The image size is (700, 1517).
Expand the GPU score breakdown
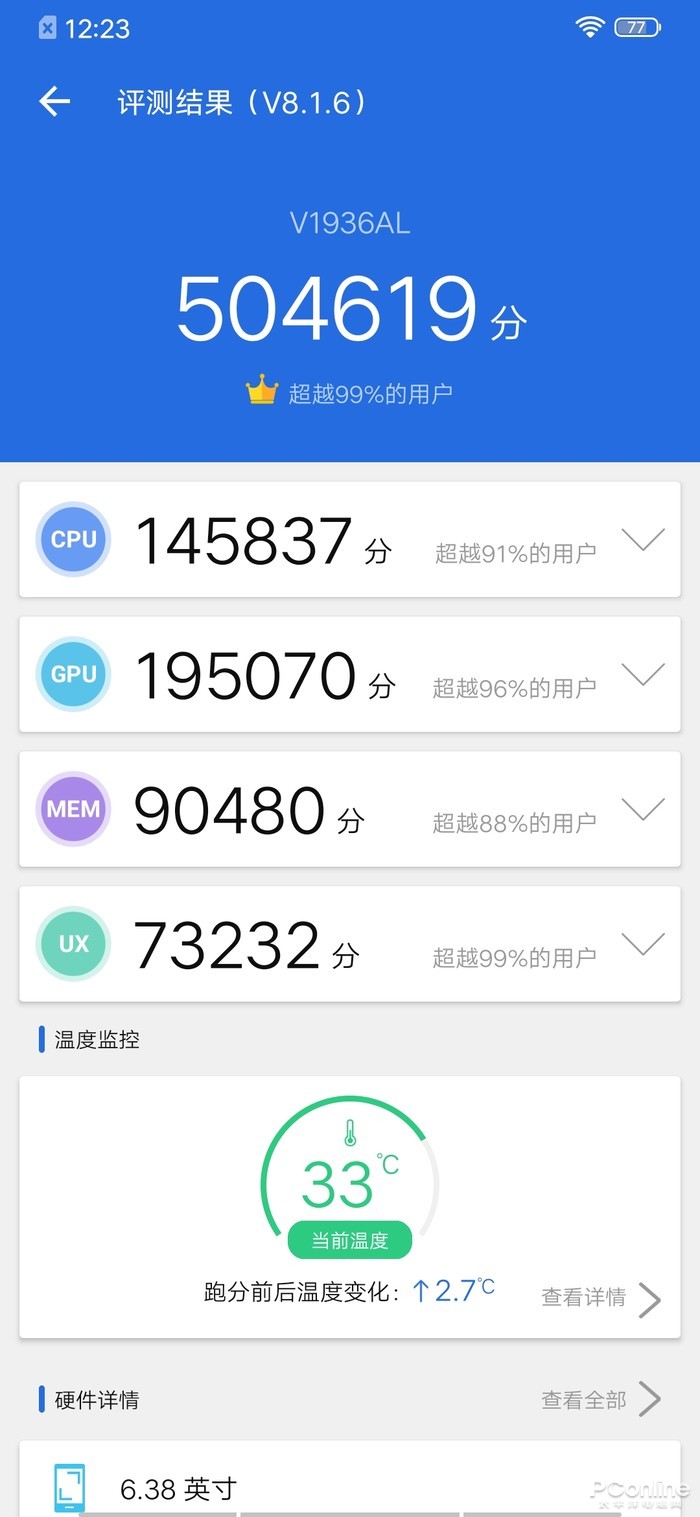[643, 675]
